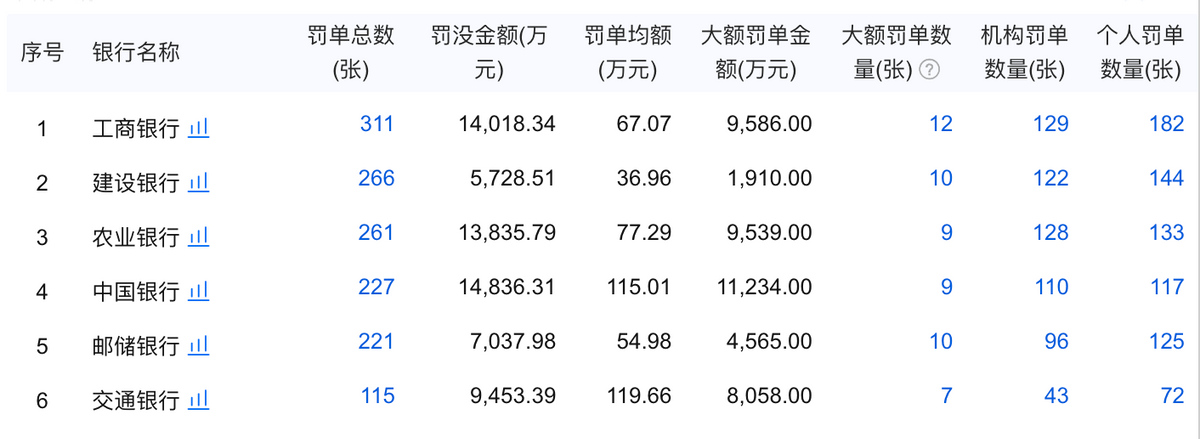View 交通银行's 7 large fines
The width and height of the screenshot is (1200, 439).
coord(946,396)
